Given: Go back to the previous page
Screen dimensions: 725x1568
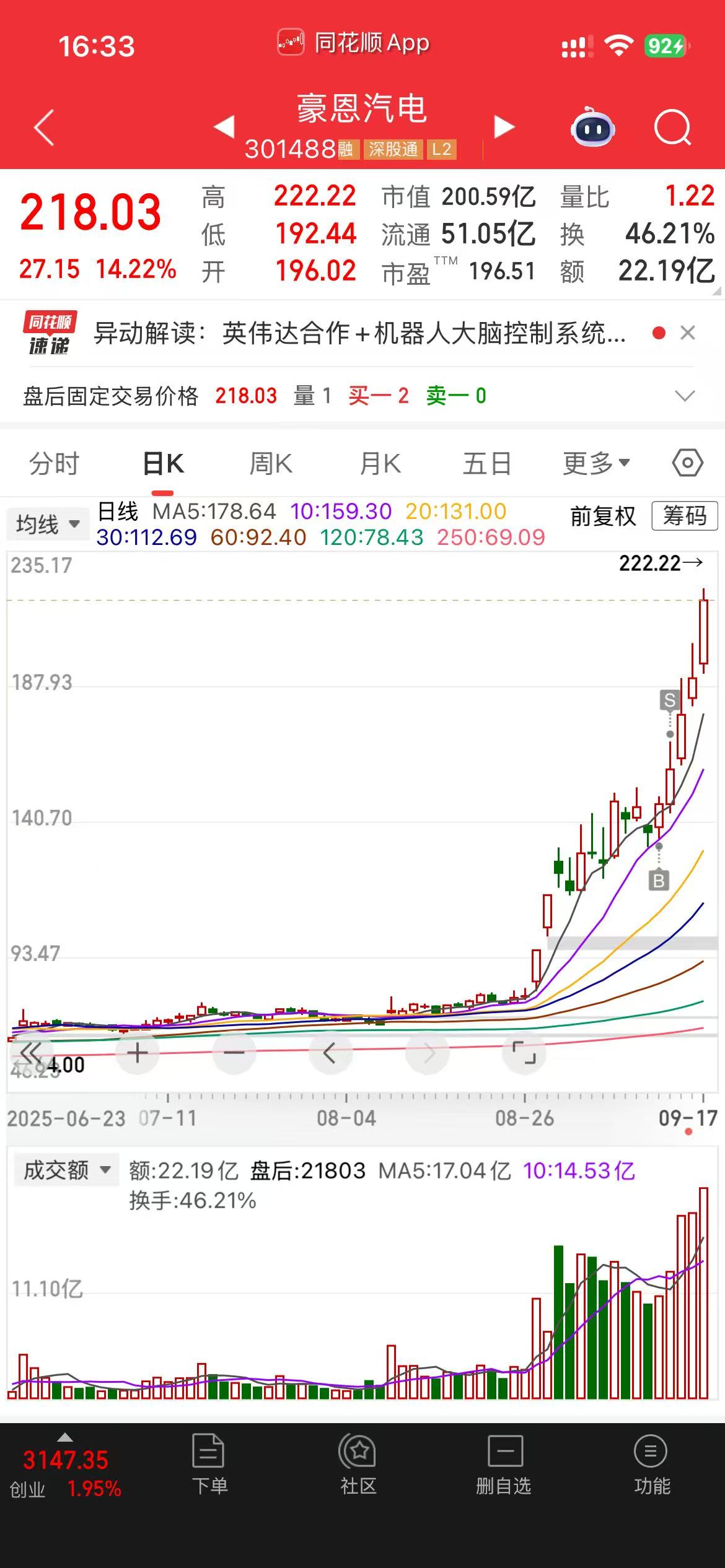Looking at the screenshot, I should click(x=45, y=128).
